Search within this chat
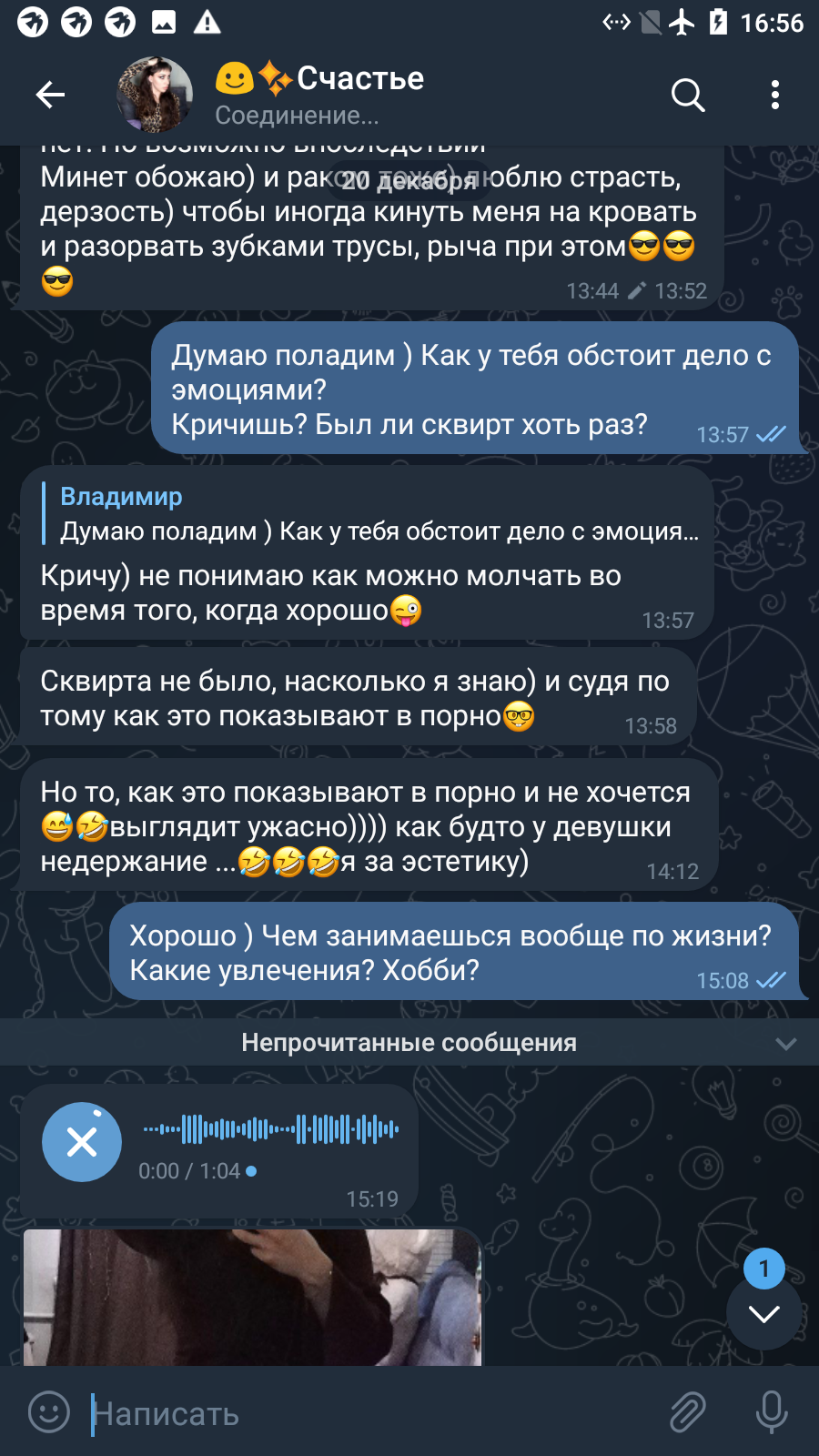The width and height of the screenshot is (819, 1456). (x=688, y=95)
